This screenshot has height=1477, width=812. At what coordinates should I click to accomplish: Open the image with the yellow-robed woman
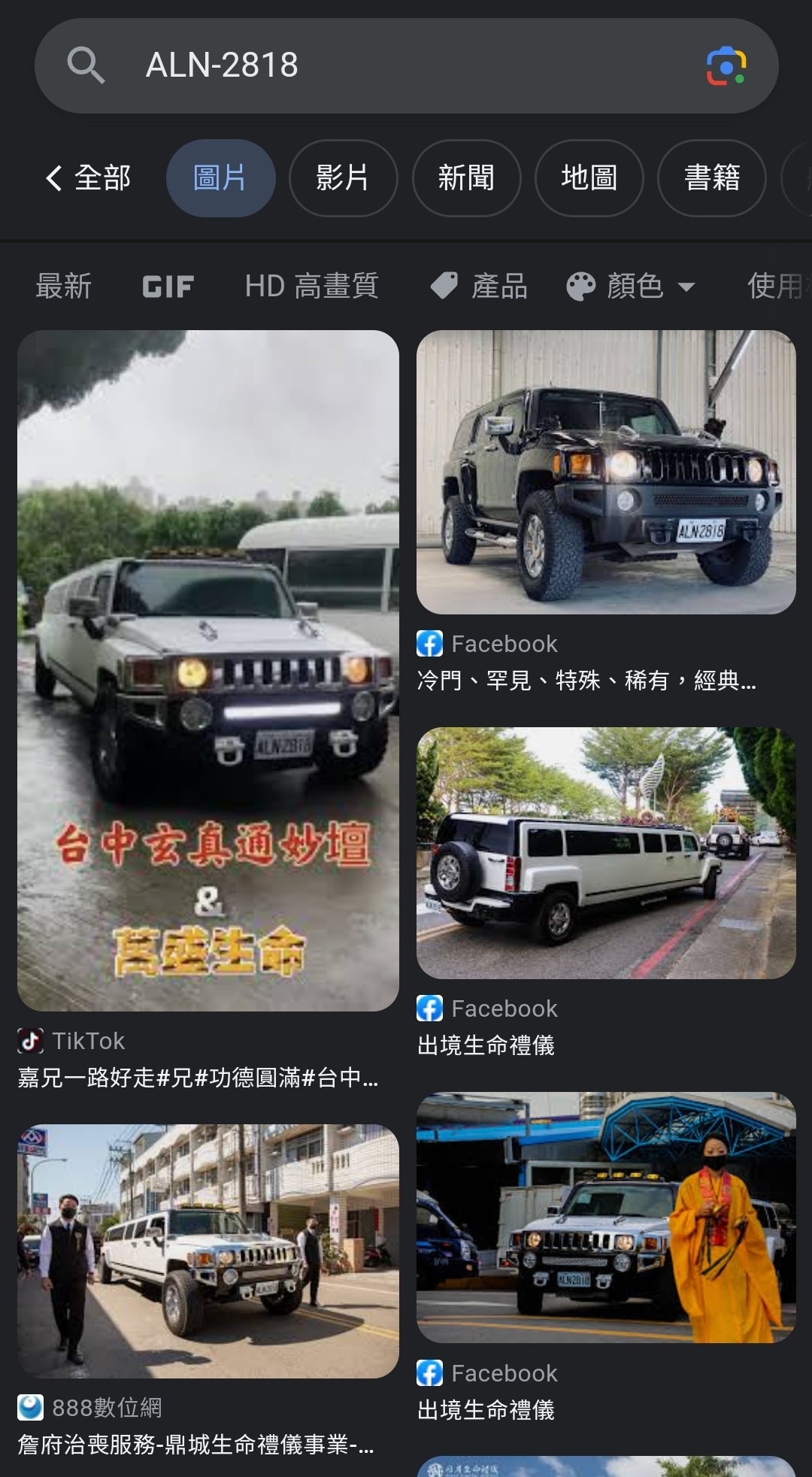[x=606, y=1217]
